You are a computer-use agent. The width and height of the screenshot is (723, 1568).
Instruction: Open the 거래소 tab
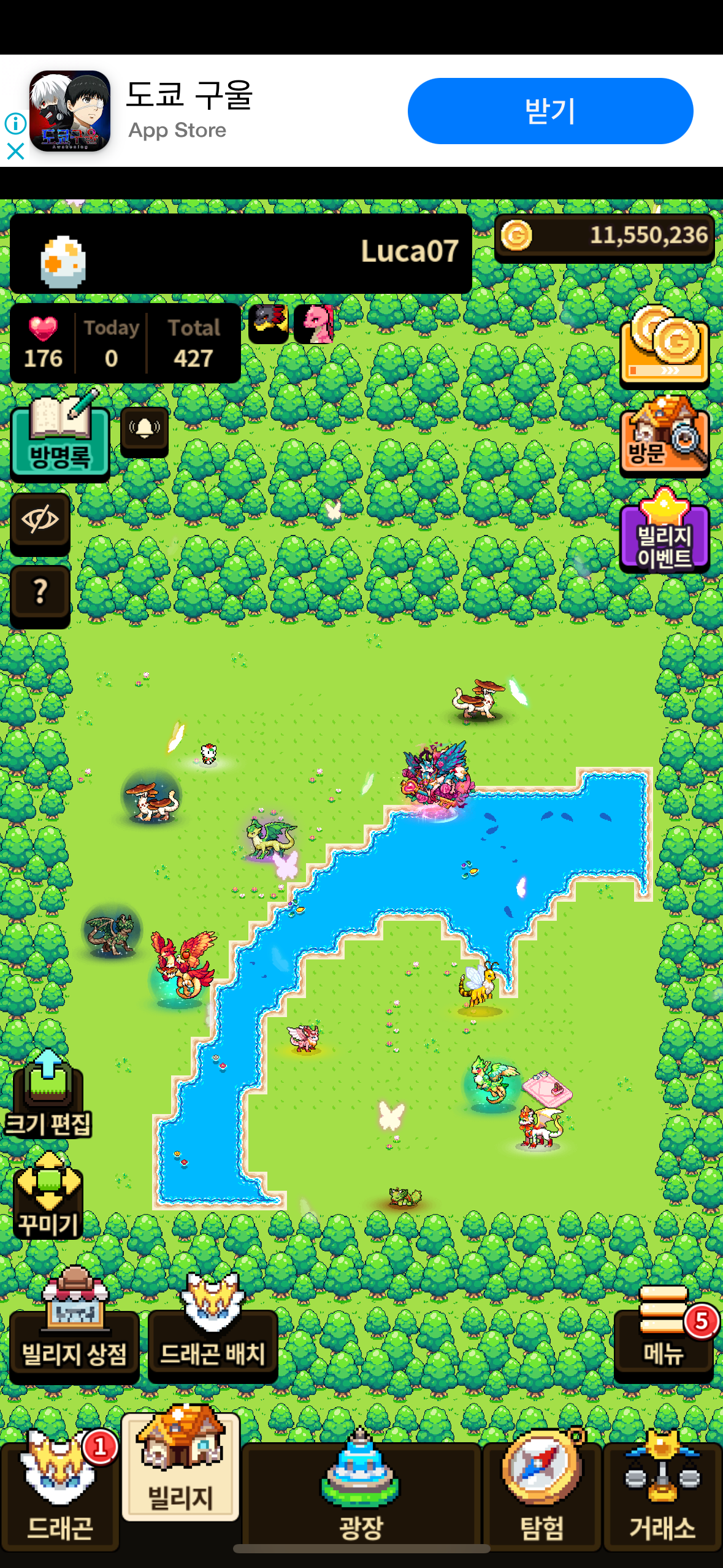pyautogui.click(x=662, y=1492)
